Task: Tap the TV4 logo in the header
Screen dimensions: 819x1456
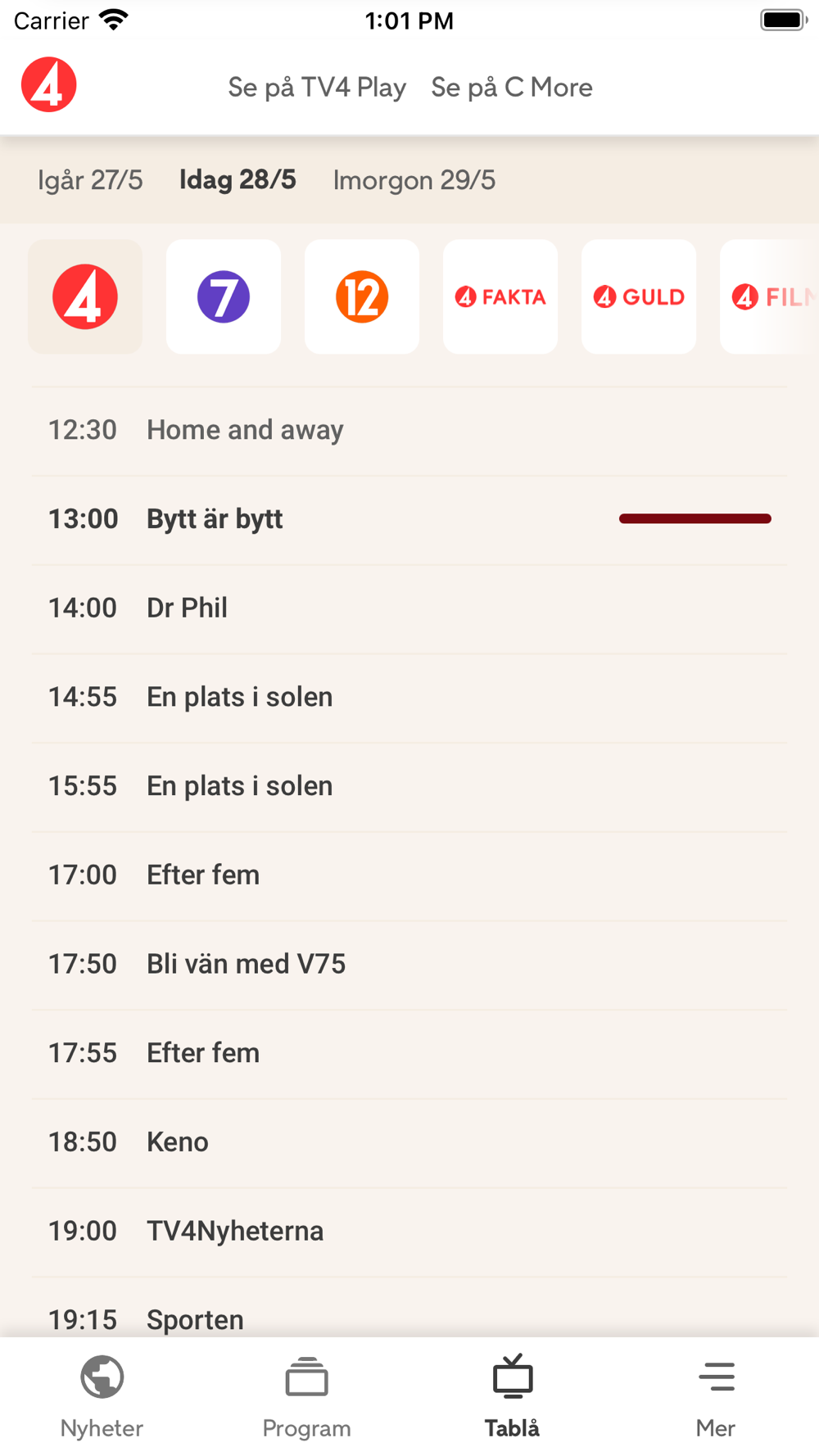Action: (48, 85)
